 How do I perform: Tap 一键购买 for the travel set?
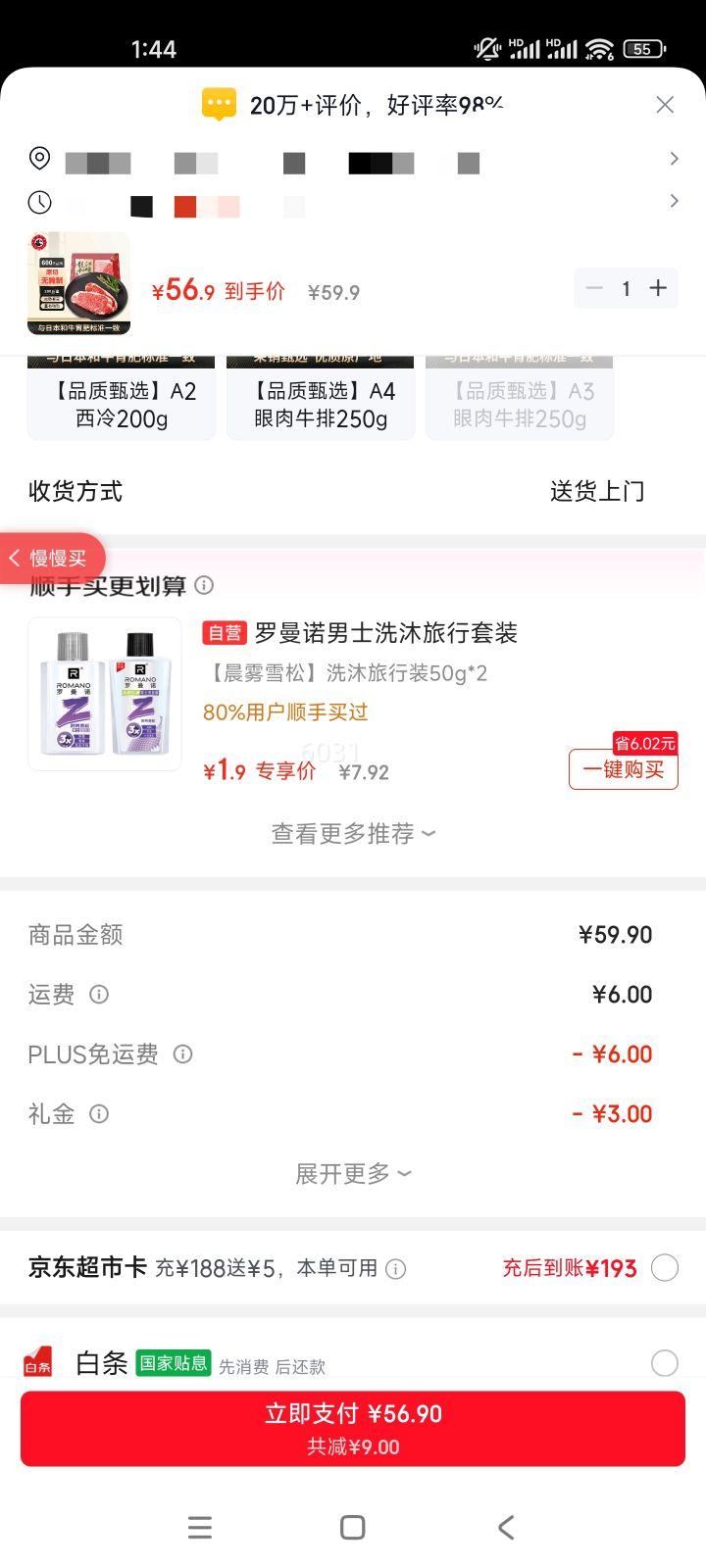(623, 769)
